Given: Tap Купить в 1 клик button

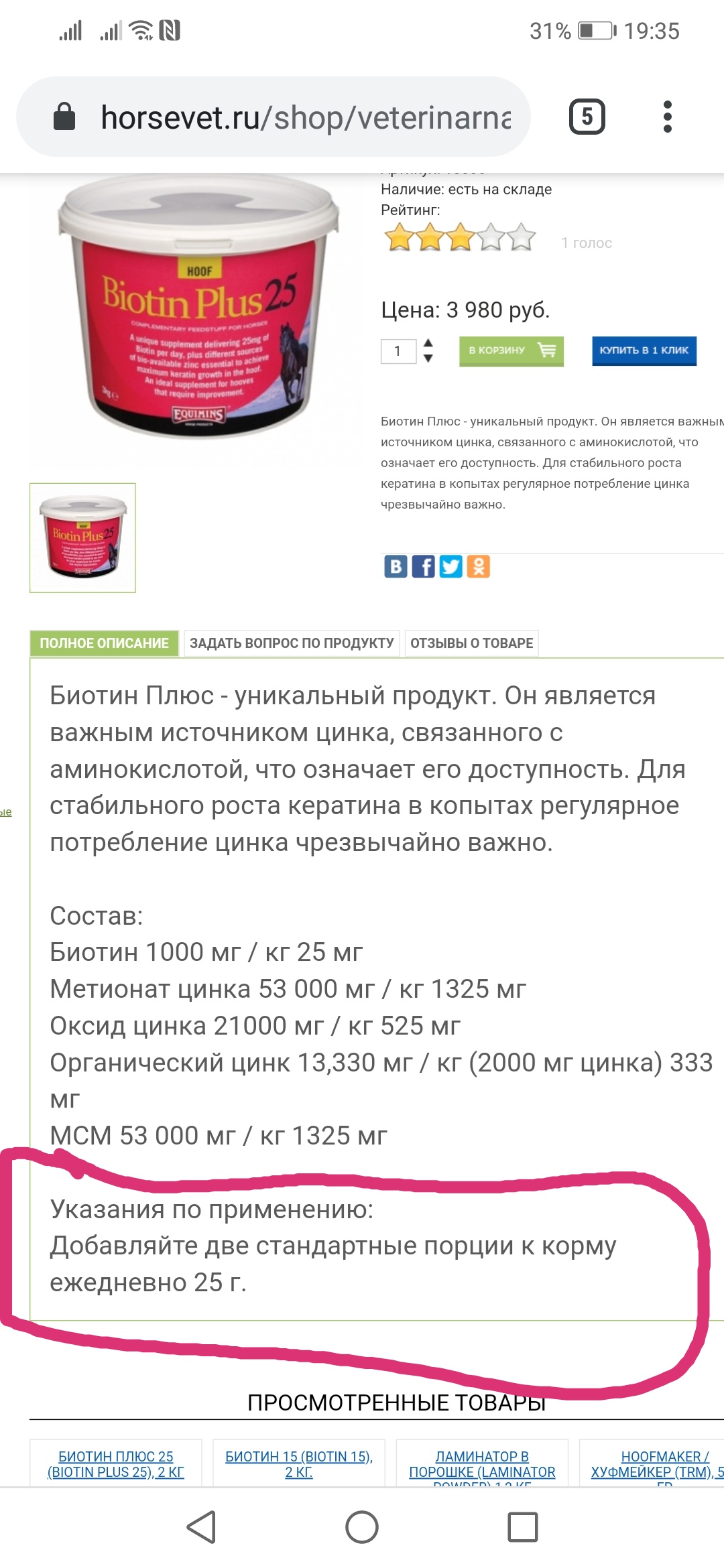Looking at the screenshot, I should click(644, 350).
